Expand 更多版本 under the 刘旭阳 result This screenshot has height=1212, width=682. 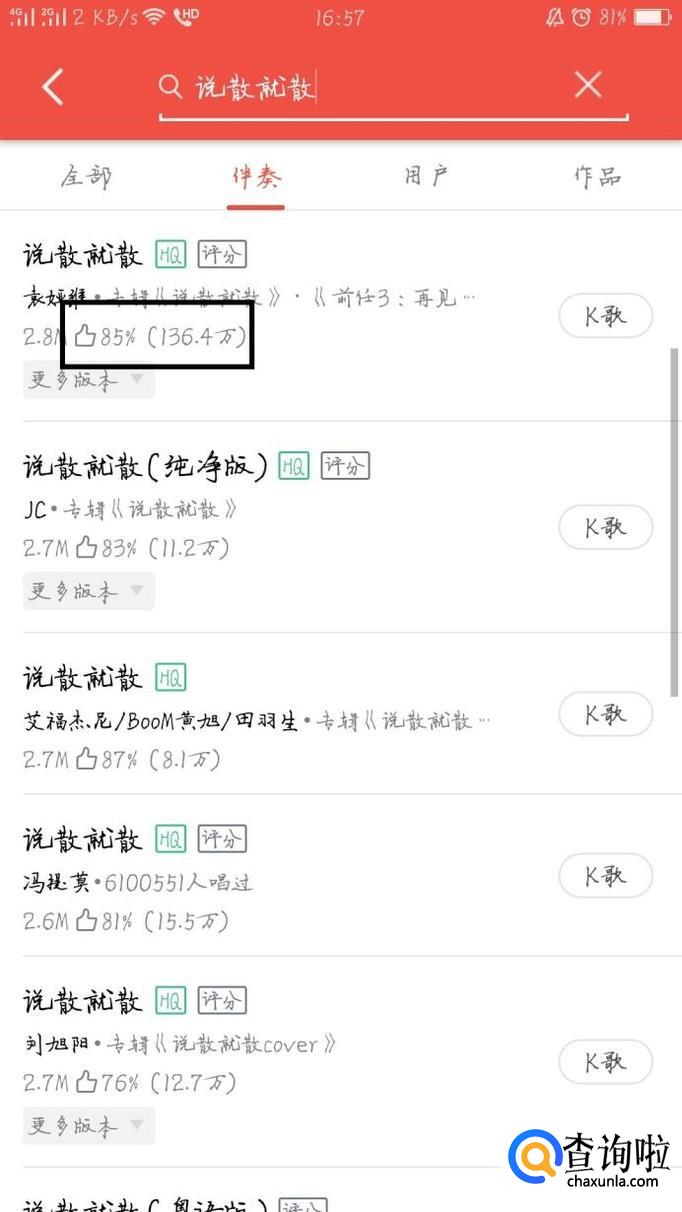tap(88, 1126)
